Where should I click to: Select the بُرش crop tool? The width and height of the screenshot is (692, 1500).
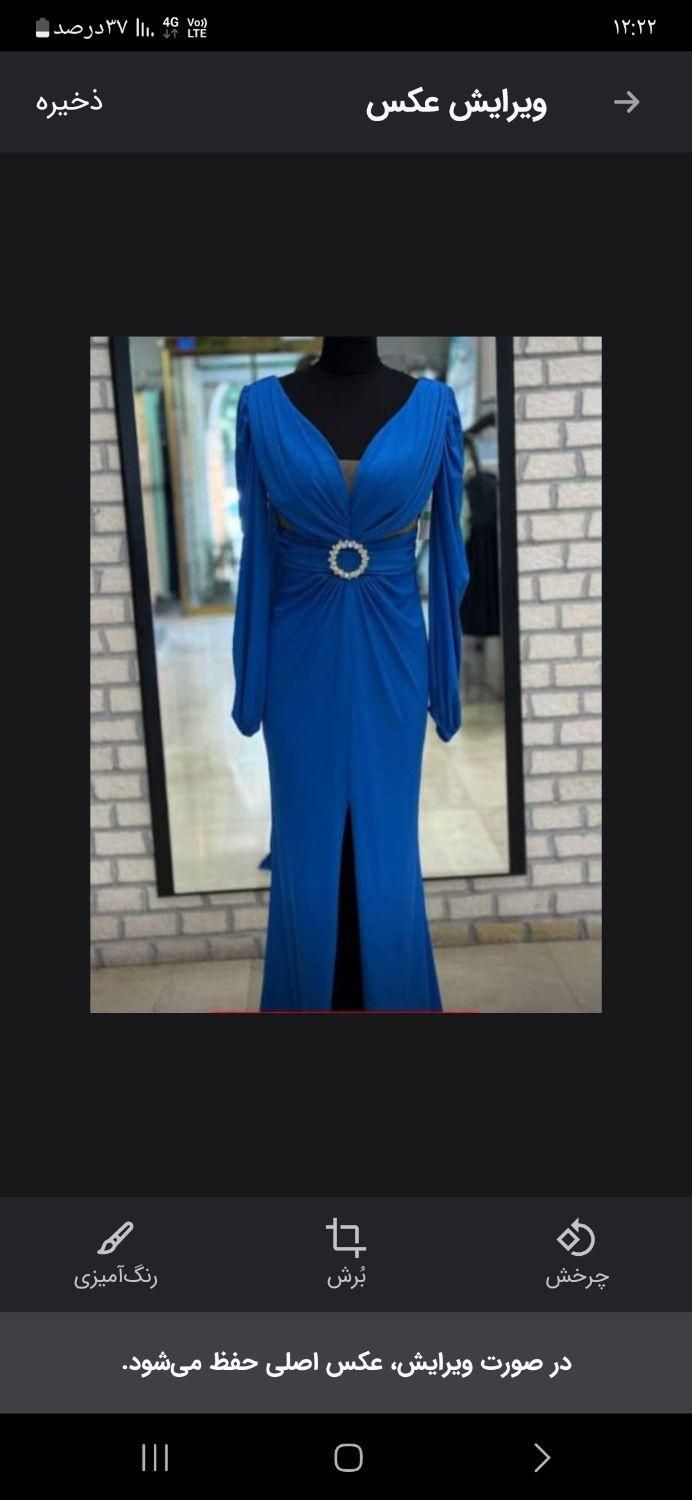(x=346, y=1252)
